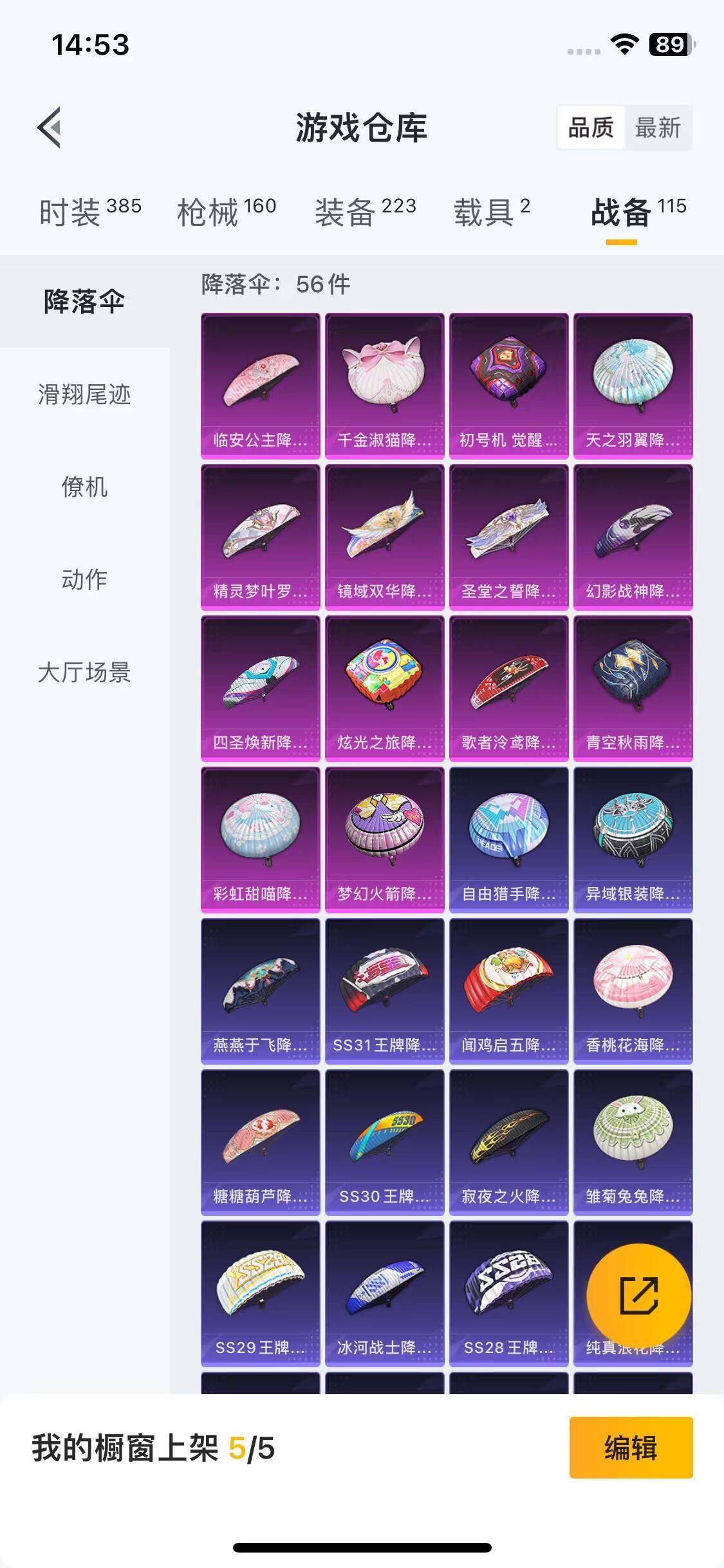The width and height of the screenshot is (724, 1568).
Task: View the 千金淑猫 parachute item
Action: click(385, 386)
